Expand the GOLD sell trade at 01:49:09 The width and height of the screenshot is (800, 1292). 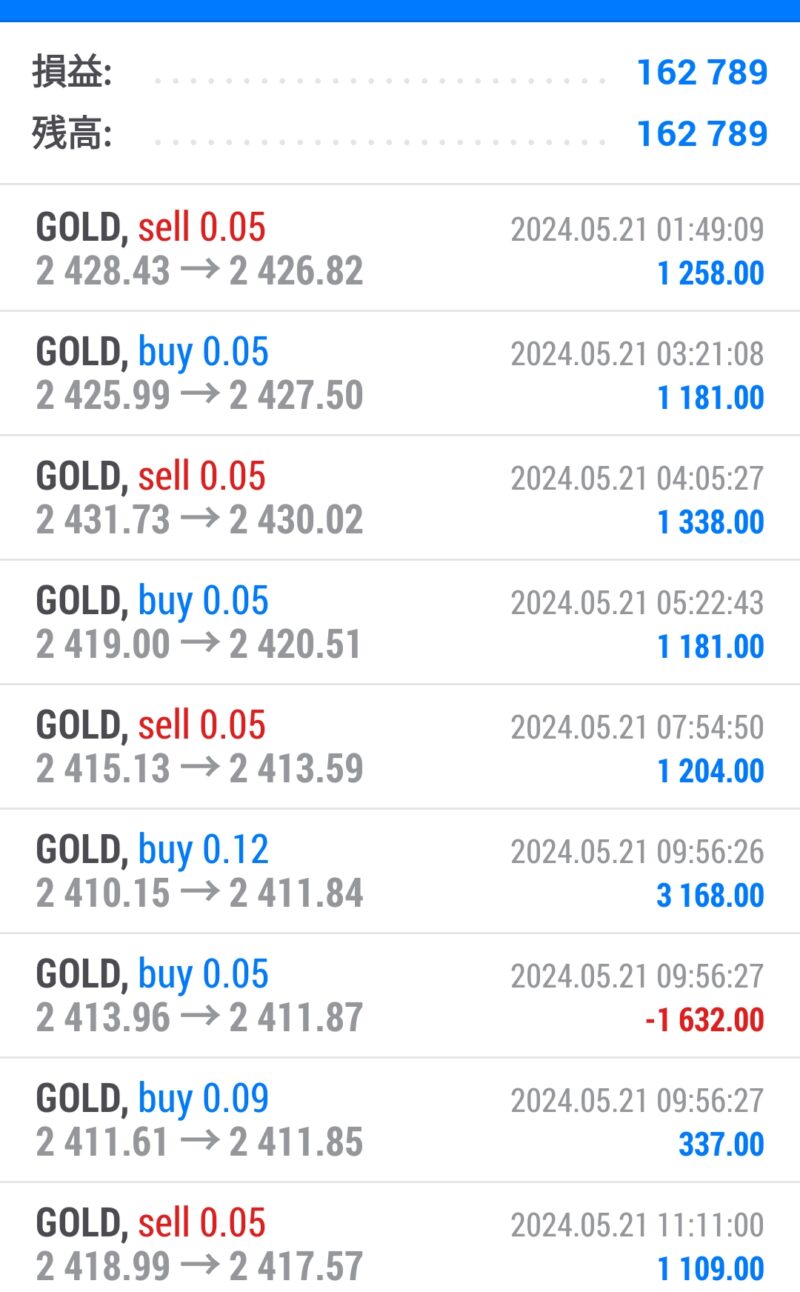[400, 248]
